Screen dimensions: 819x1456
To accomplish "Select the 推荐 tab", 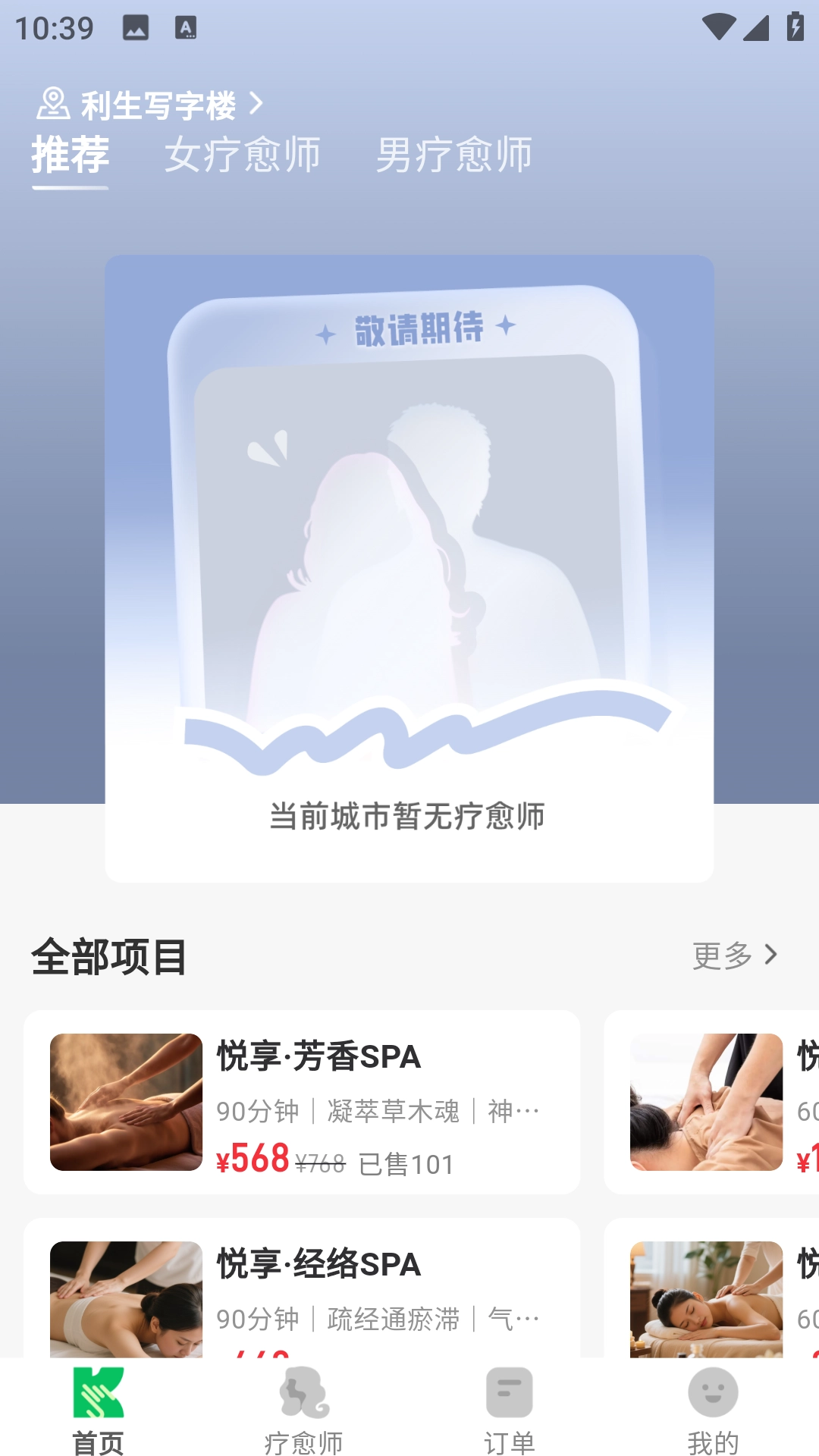I will tap(71, 155).
